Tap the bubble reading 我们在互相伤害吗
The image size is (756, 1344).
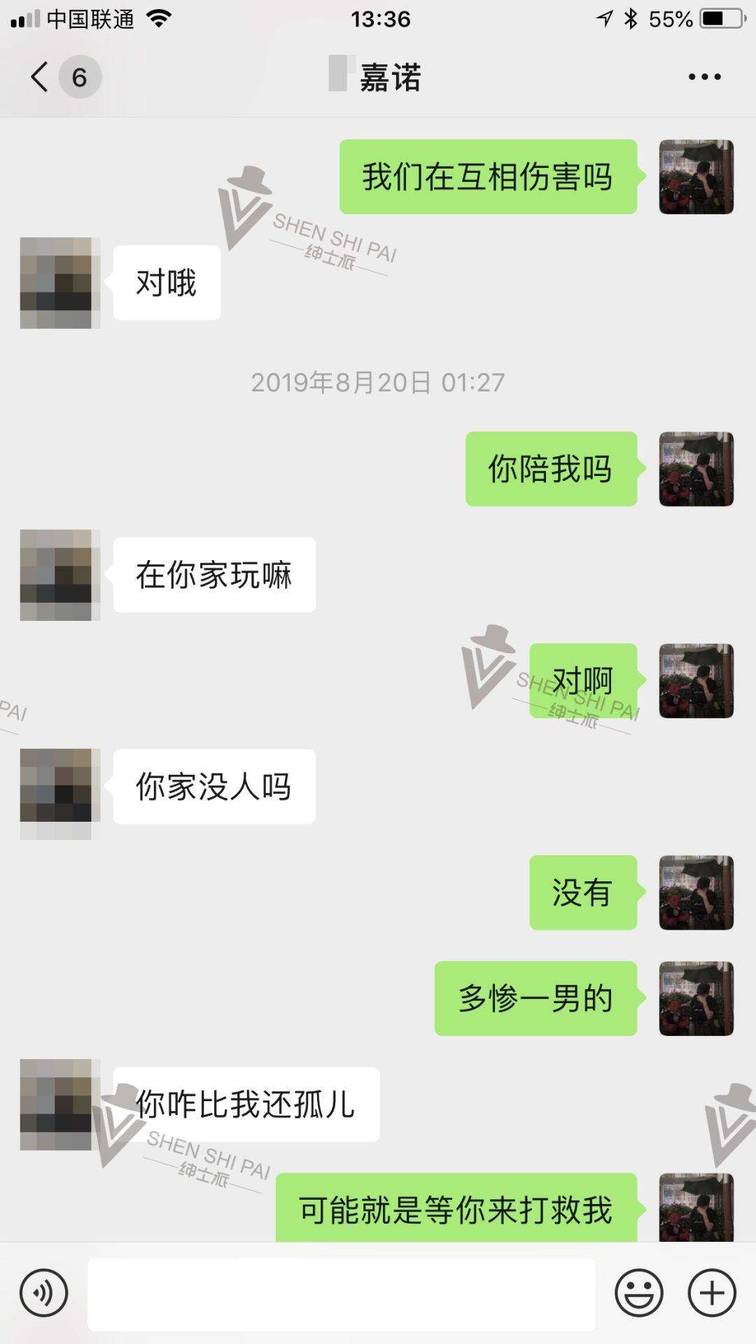click(x=488, y=176)
